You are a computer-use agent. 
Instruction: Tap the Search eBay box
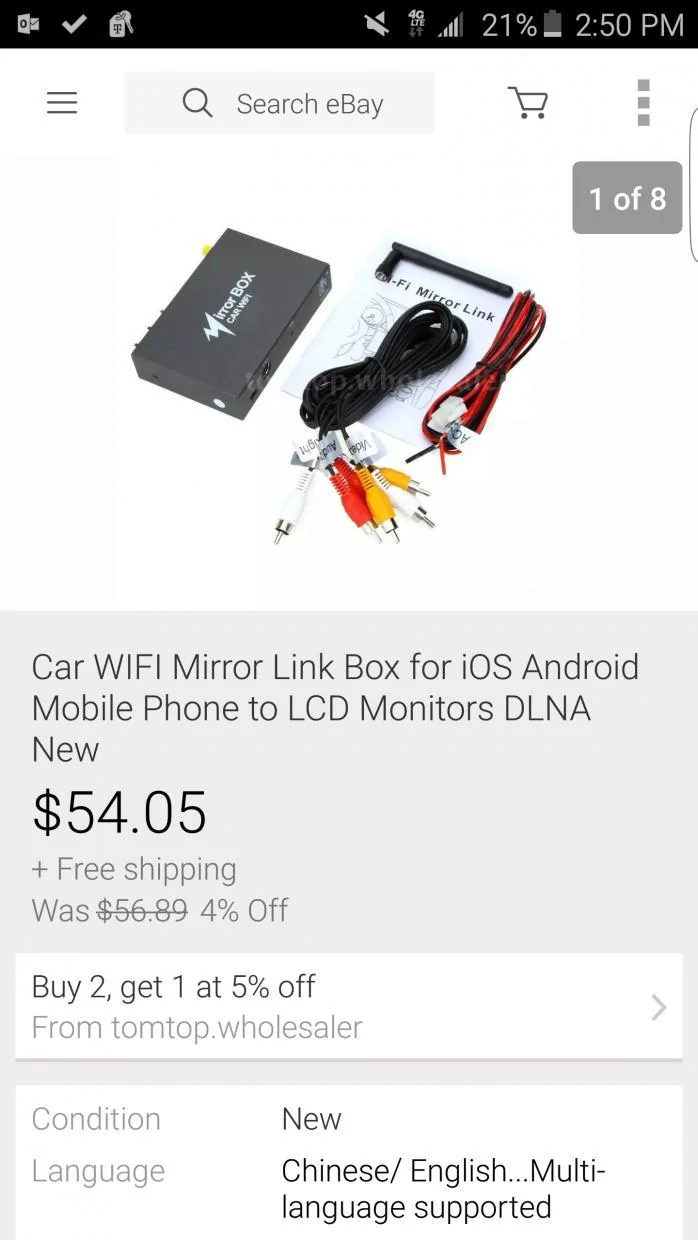279,103
